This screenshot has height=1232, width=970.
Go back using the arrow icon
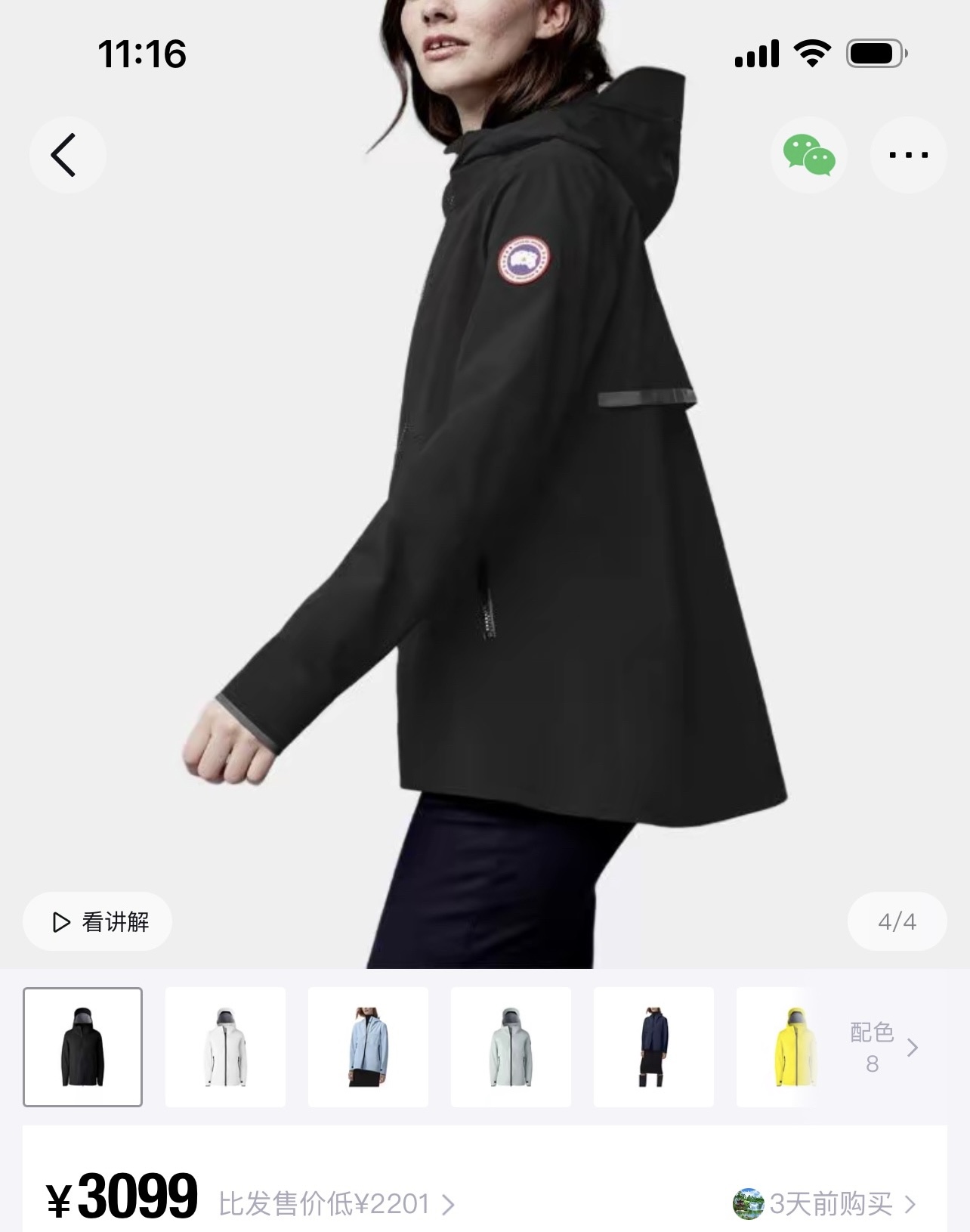click(66, 155)
